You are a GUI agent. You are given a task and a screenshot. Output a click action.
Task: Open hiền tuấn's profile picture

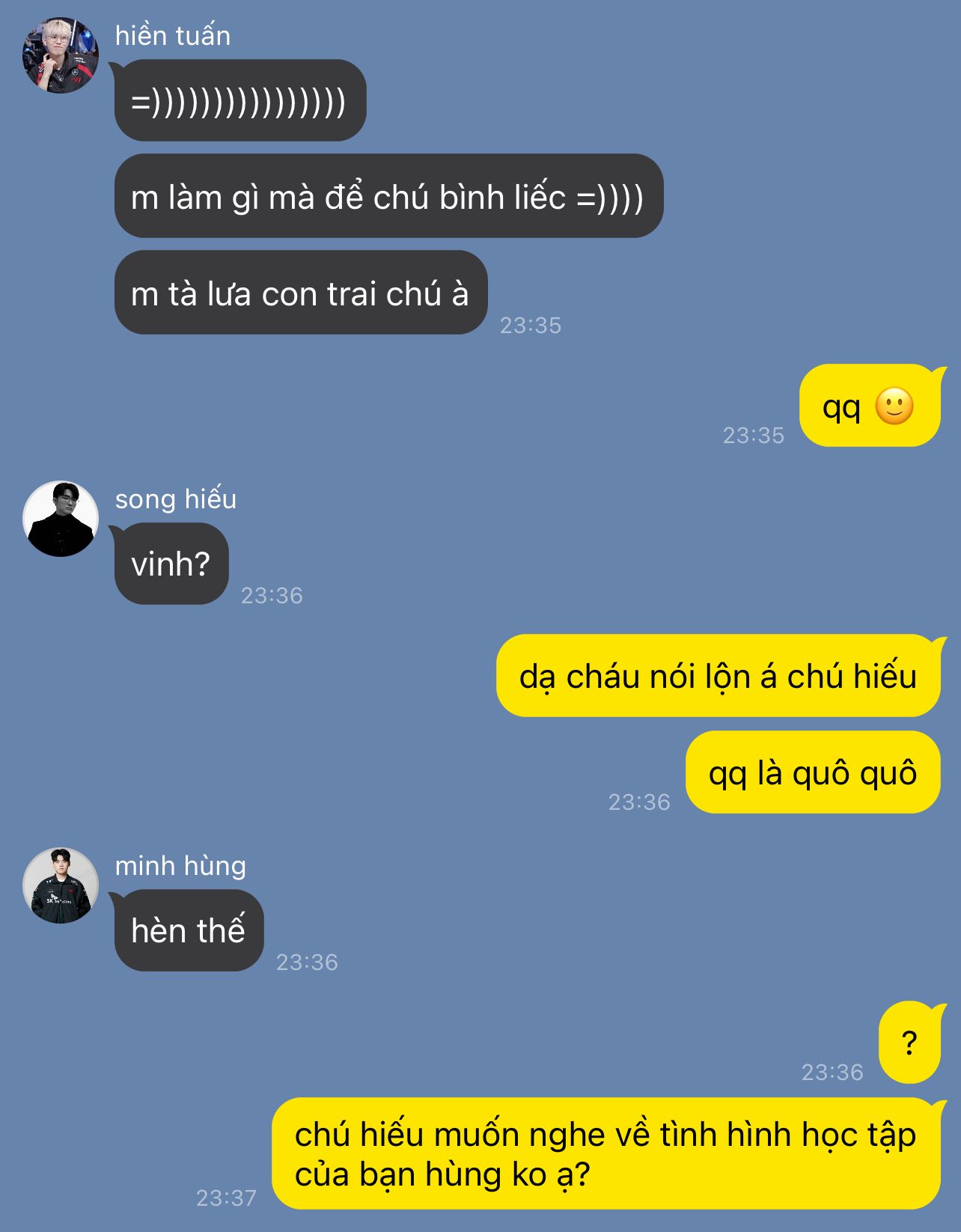click(61, 55)
